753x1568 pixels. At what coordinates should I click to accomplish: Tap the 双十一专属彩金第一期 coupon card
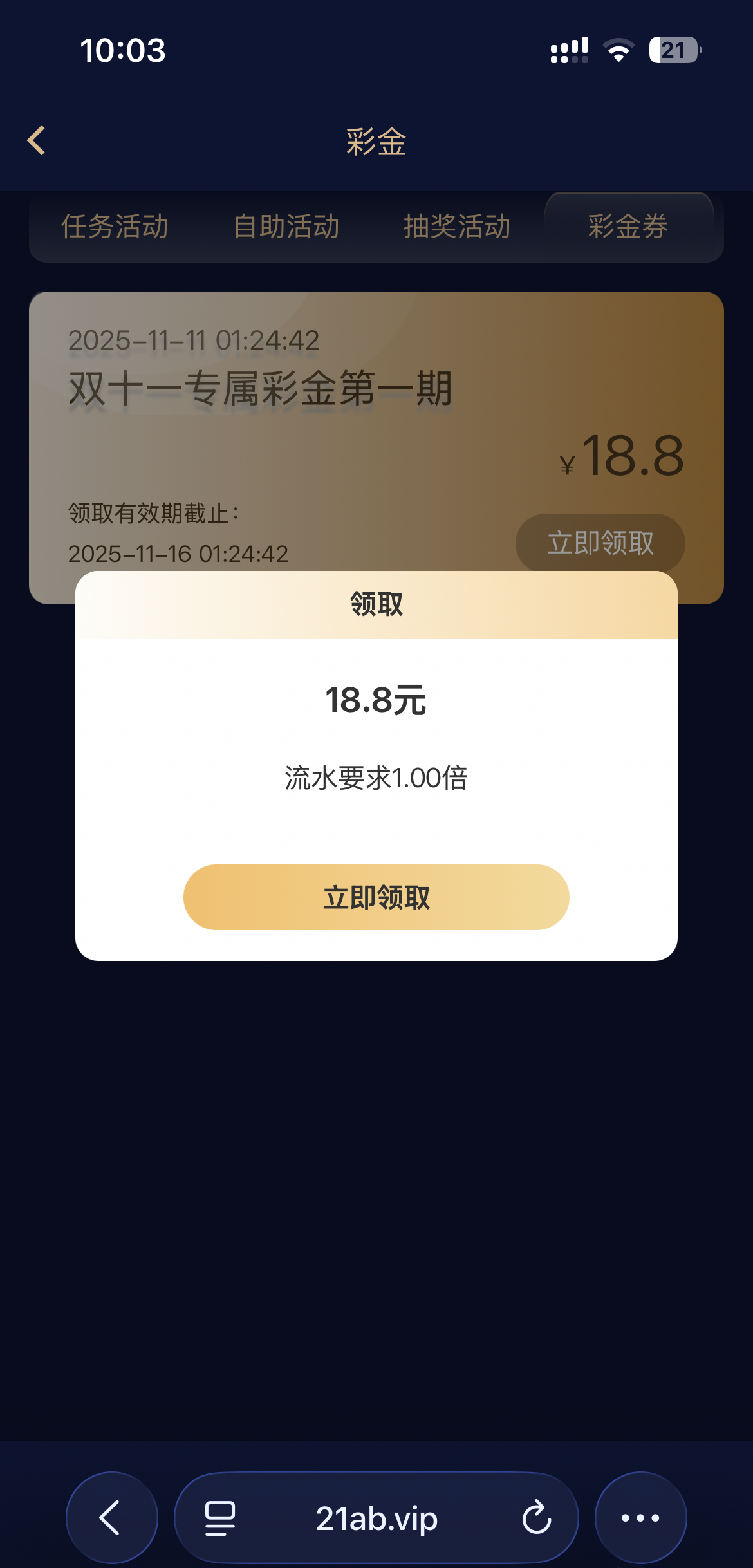[261, 386]
